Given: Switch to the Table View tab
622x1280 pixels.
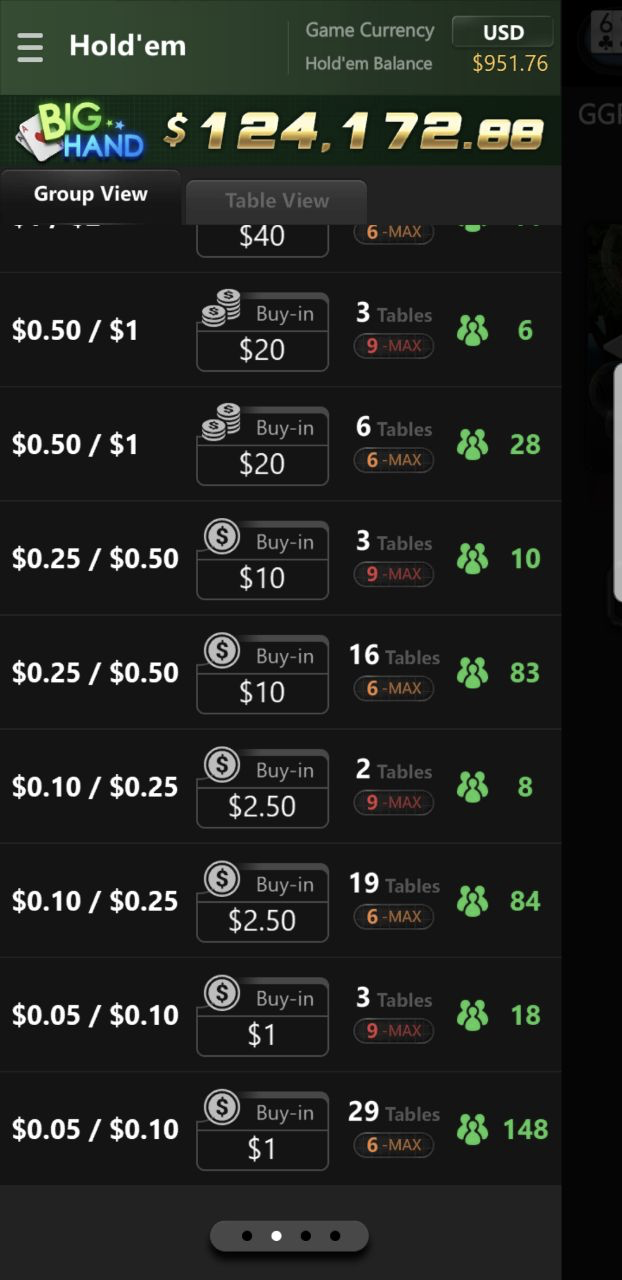Looking at the screenshot, I should [276, 201].
